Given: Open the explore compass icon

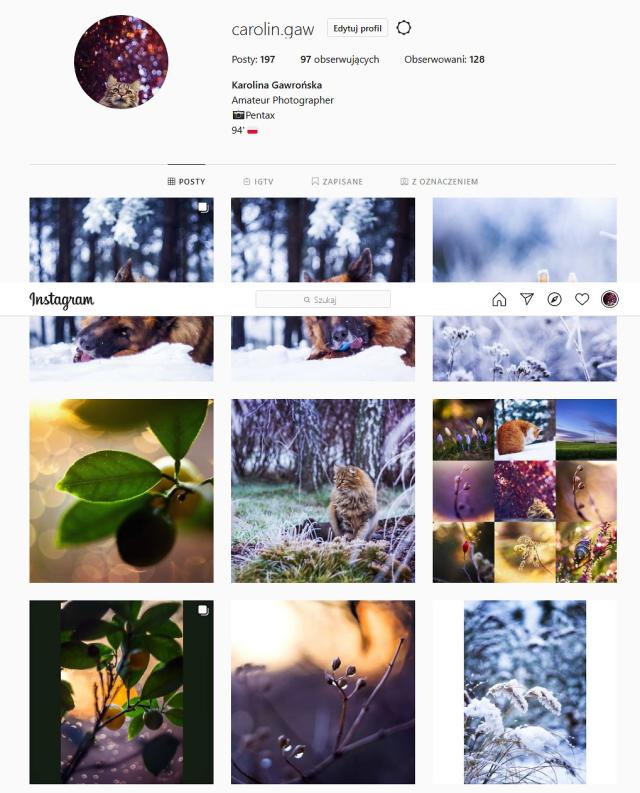Looking at the screenshot, I should 554,299.
